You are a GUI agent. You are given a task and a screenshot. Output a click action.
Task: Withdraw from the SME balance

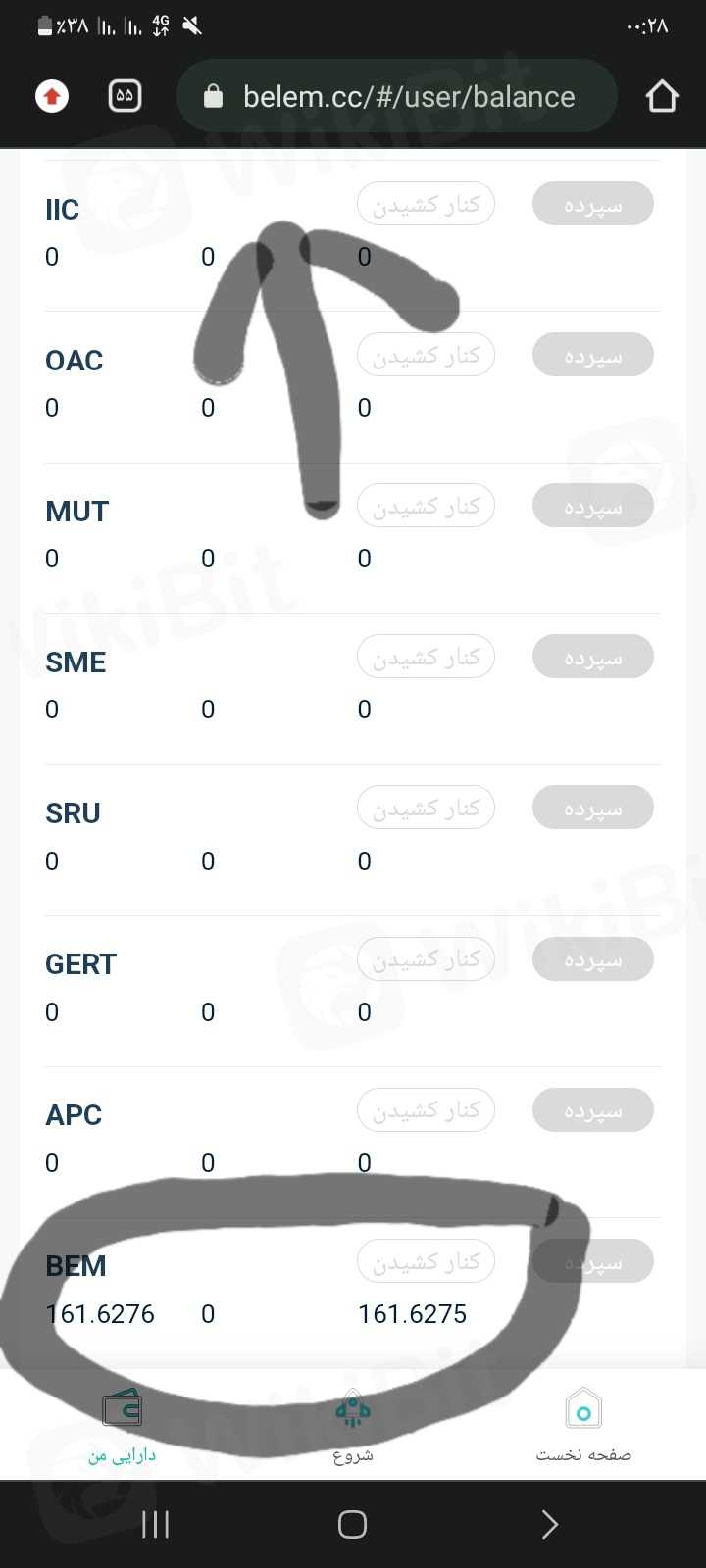pyautogui.click(x=426, y=657)
